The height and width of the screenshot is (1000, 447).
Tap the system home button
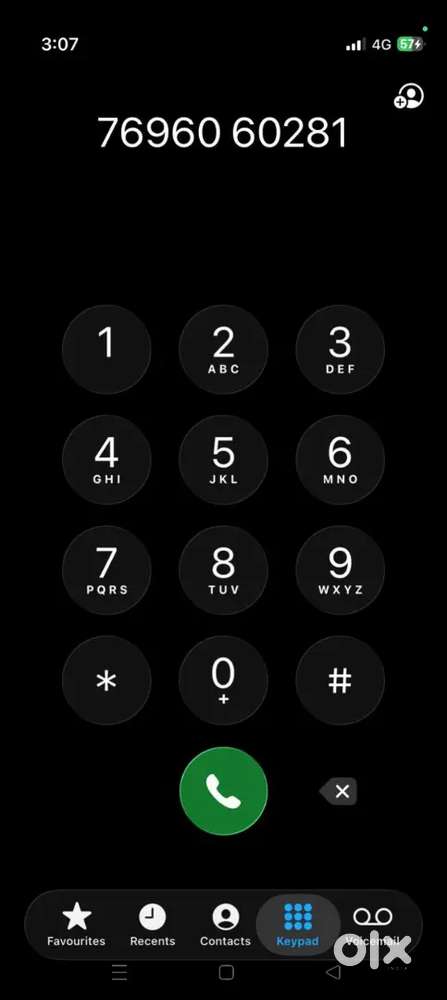[226, 972]
